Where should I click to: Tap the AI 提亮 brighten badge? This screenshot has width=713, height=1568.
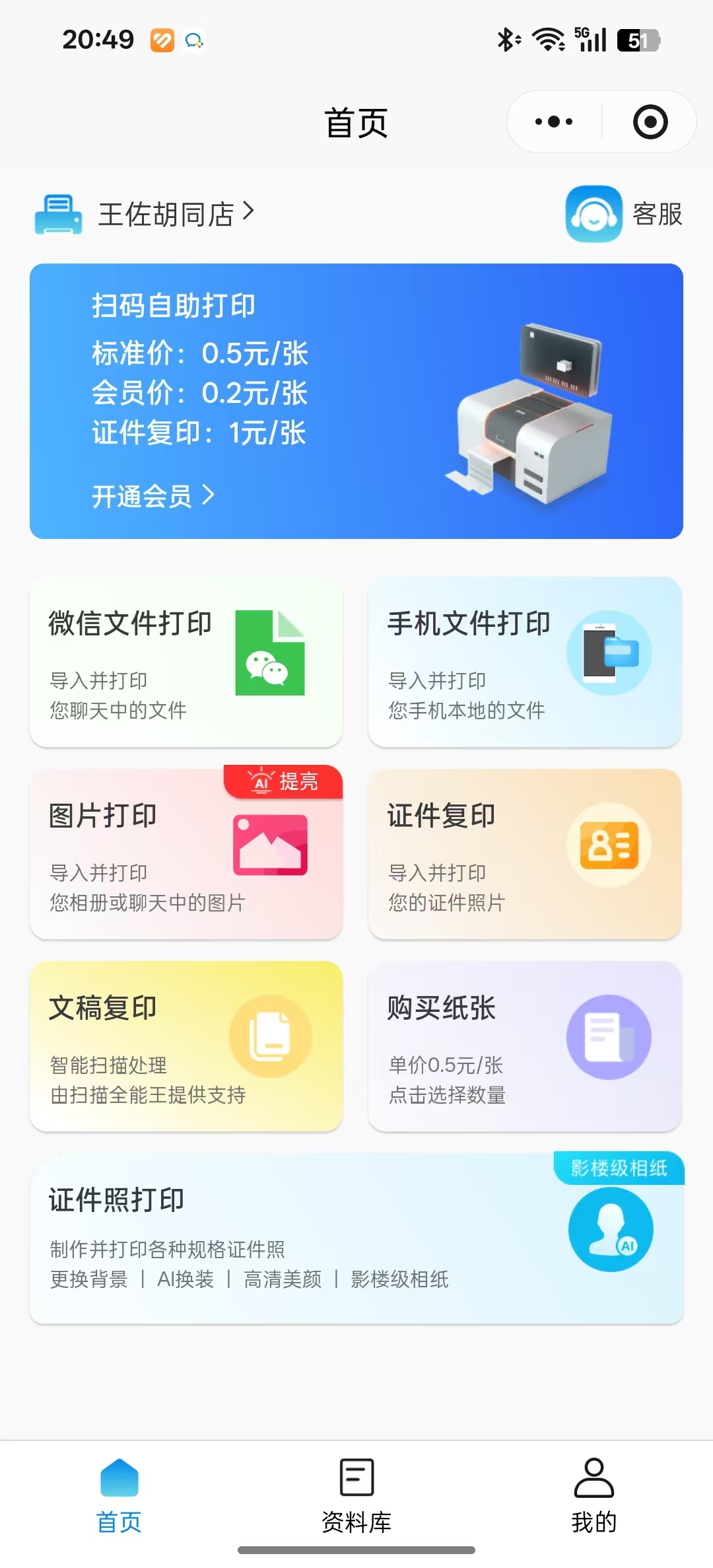tap(283, 781)
